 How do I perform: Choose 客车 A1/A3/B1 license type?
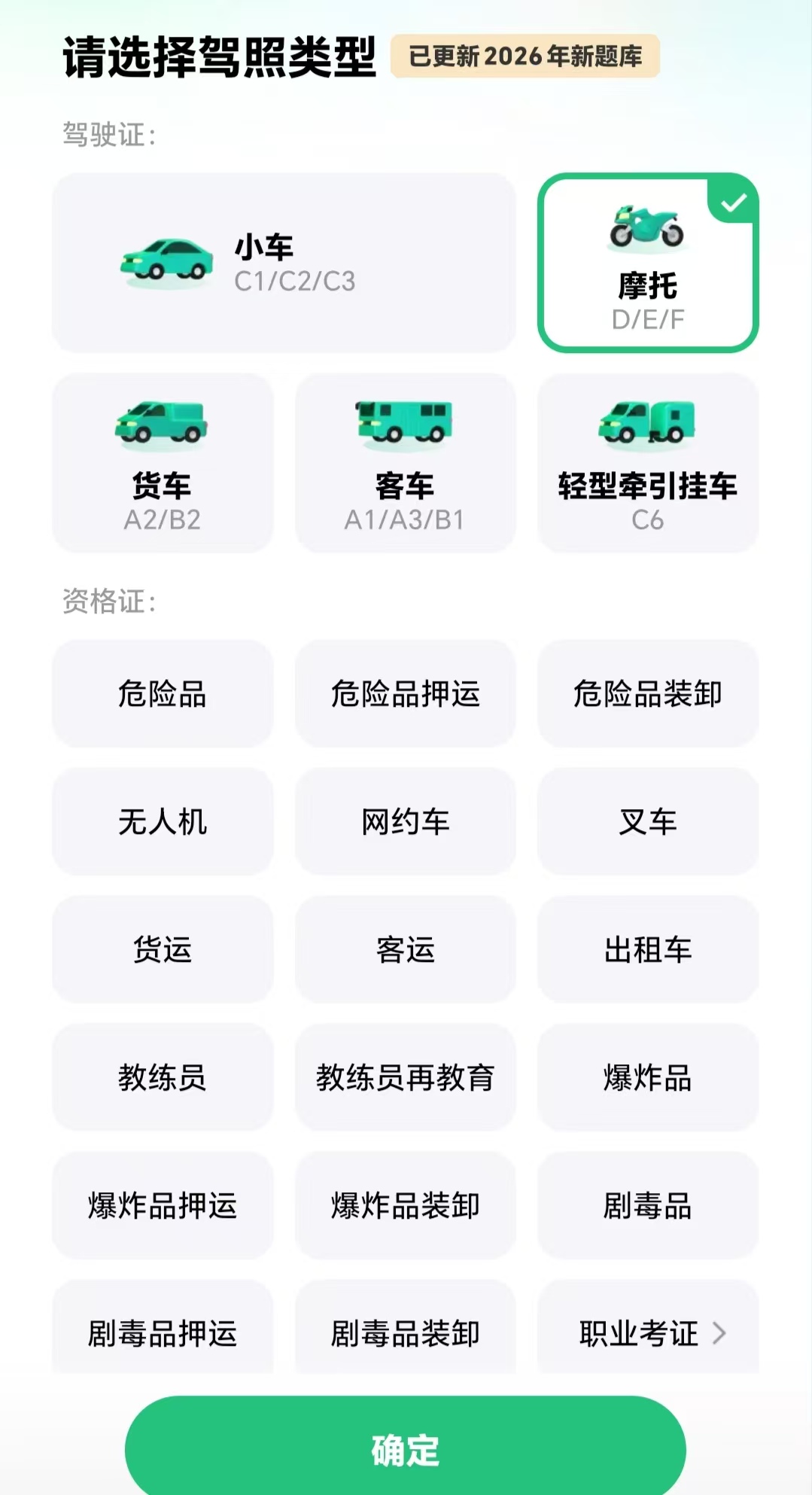coord(405,463)
